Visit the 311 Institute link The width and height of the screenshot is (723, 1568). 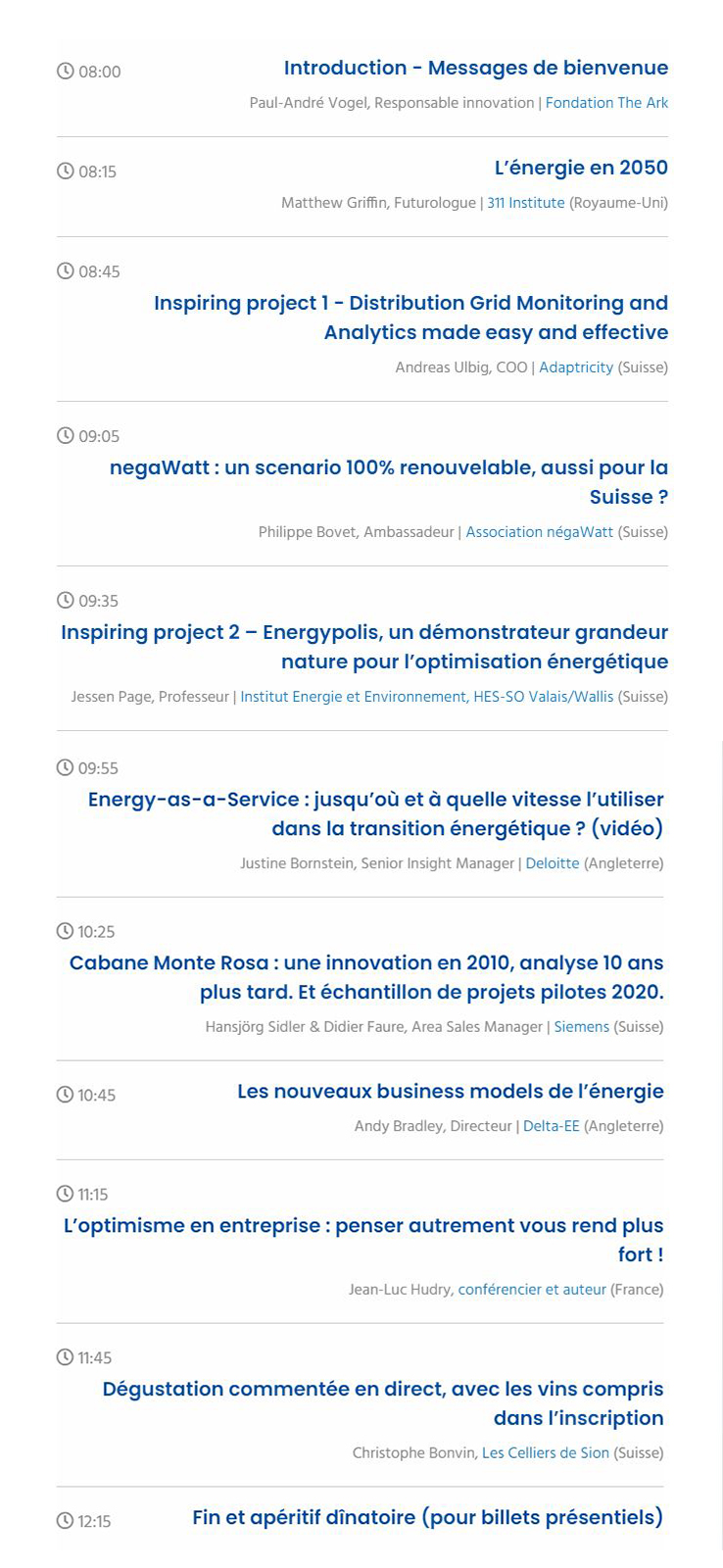pos(526,203)
